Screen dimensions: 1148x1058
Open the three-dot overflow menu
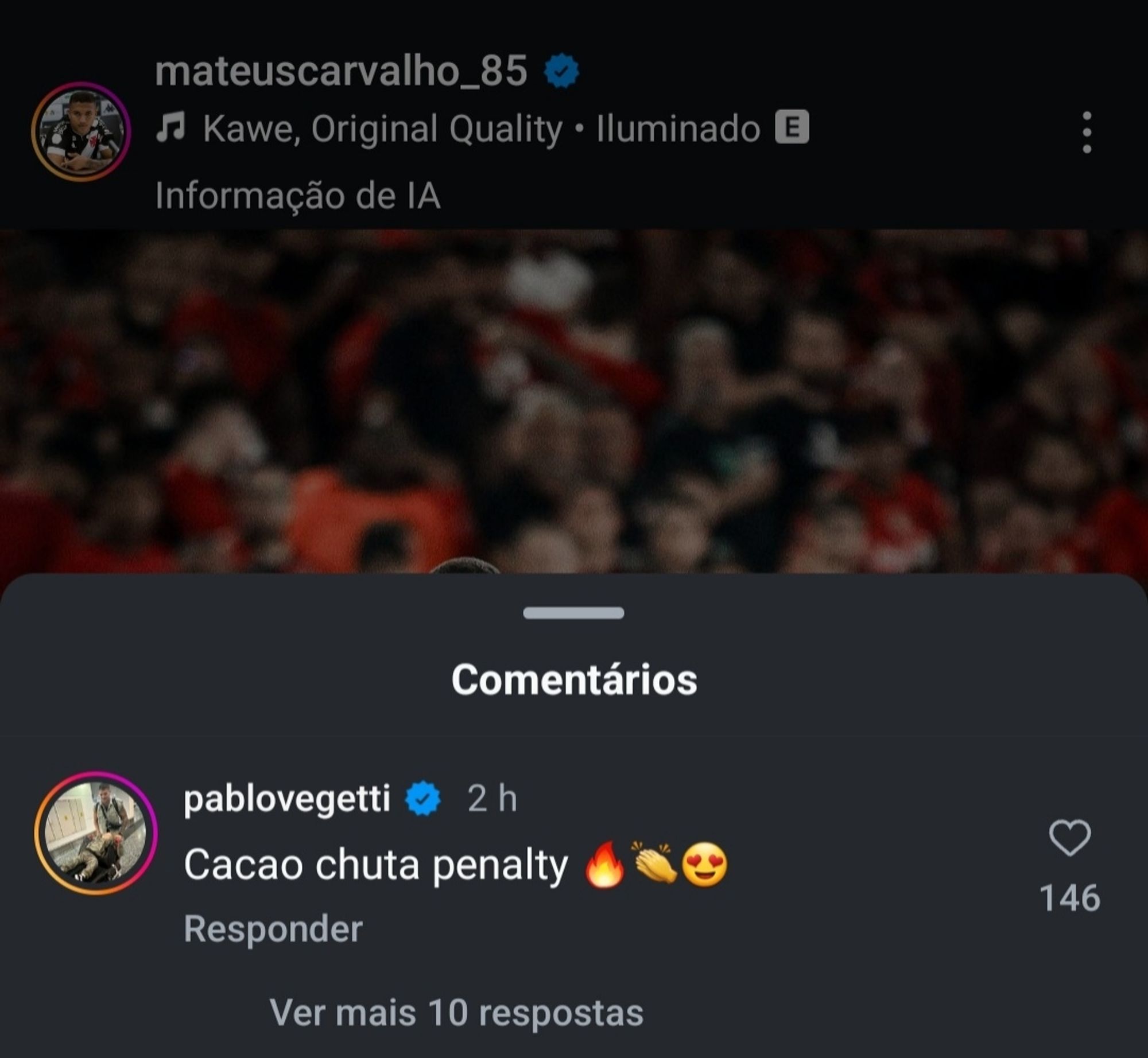point(1086,133)
